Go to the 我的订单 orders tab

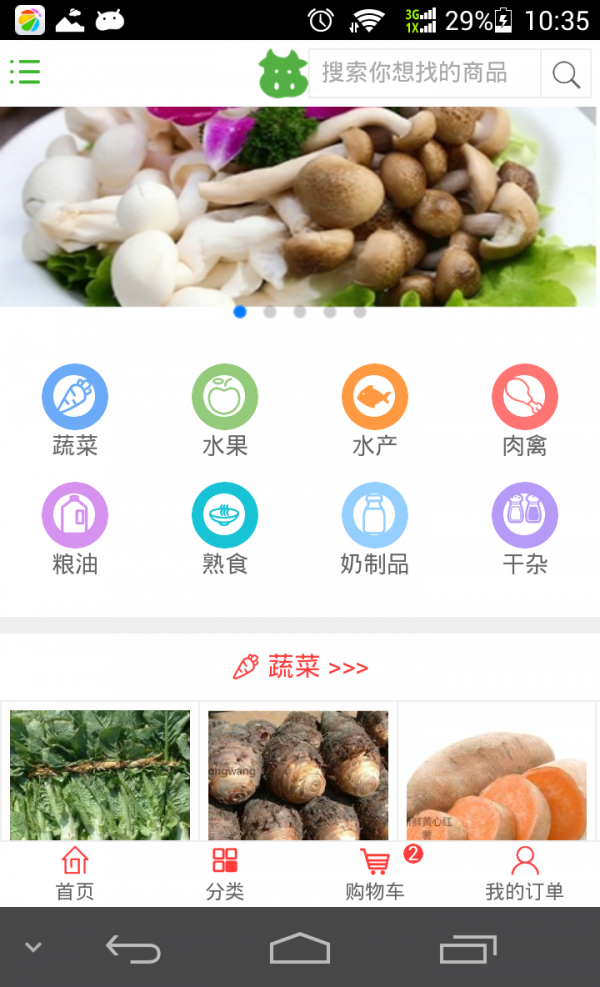pyautogui.click(x=525, y=874)
